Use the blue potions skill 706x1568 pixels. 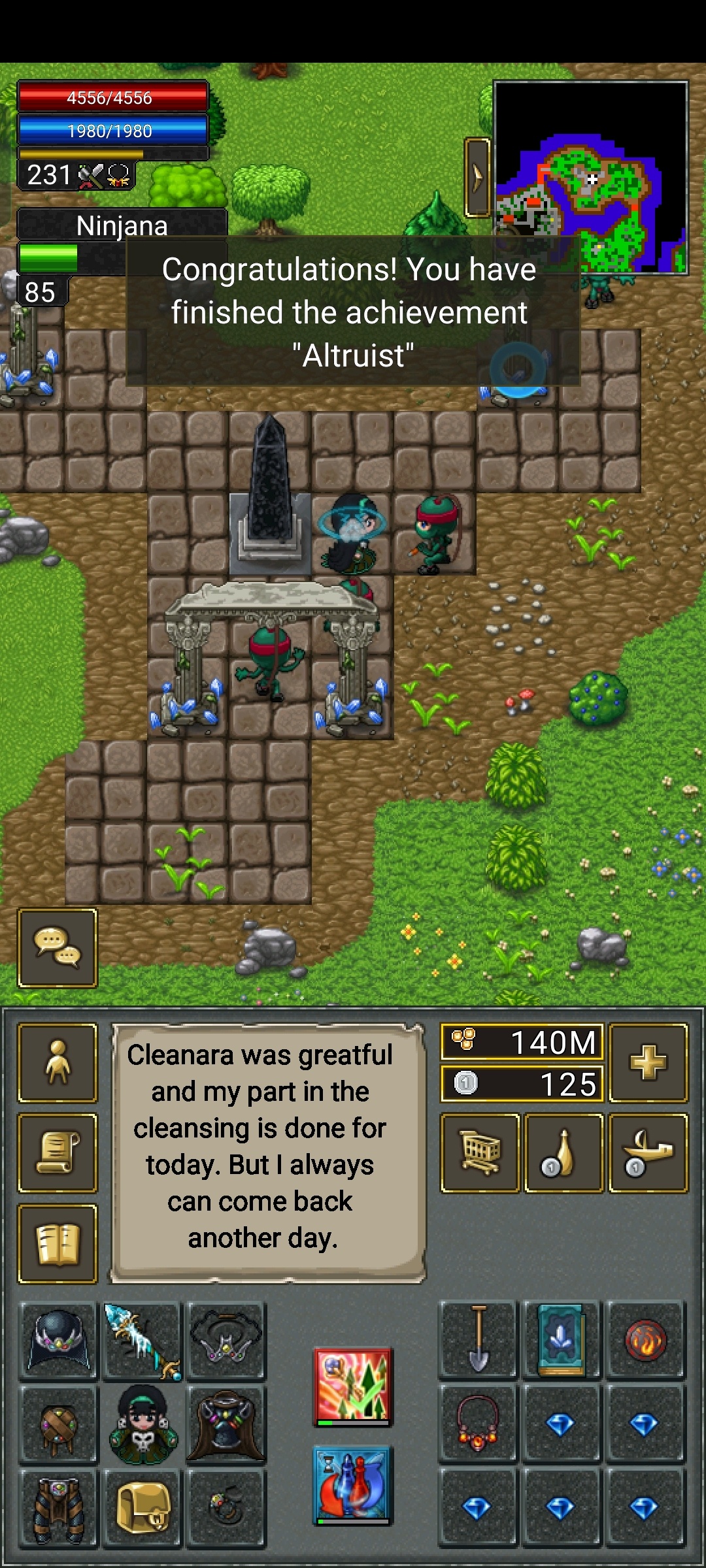click(352, 1484)
